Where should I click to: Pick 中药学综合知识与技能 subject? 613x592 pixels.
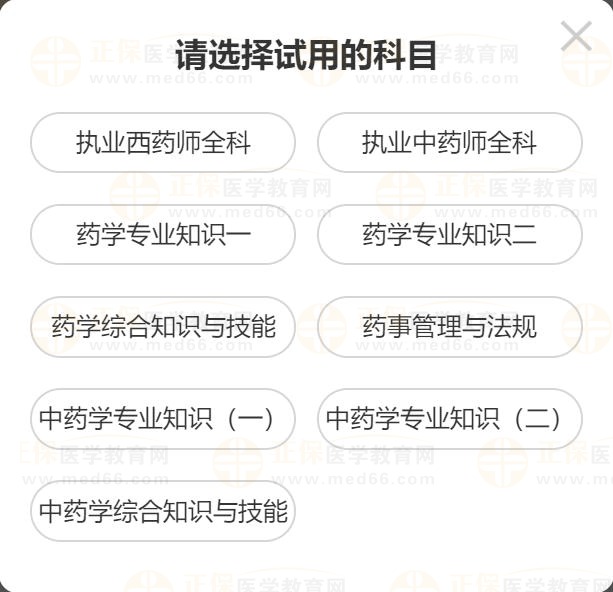(x=163, y=511)
